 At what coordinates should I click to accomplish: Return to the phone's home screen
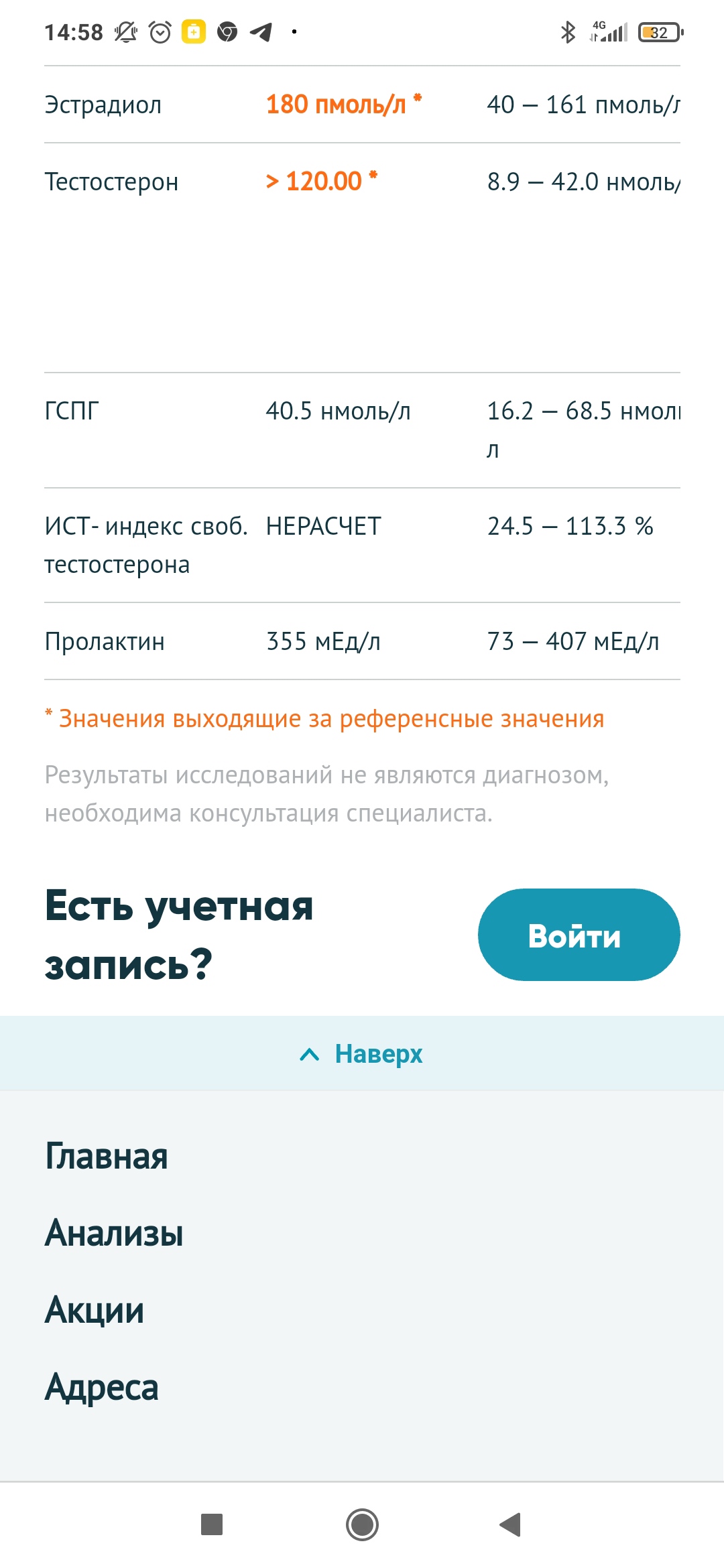[362, 1524]
